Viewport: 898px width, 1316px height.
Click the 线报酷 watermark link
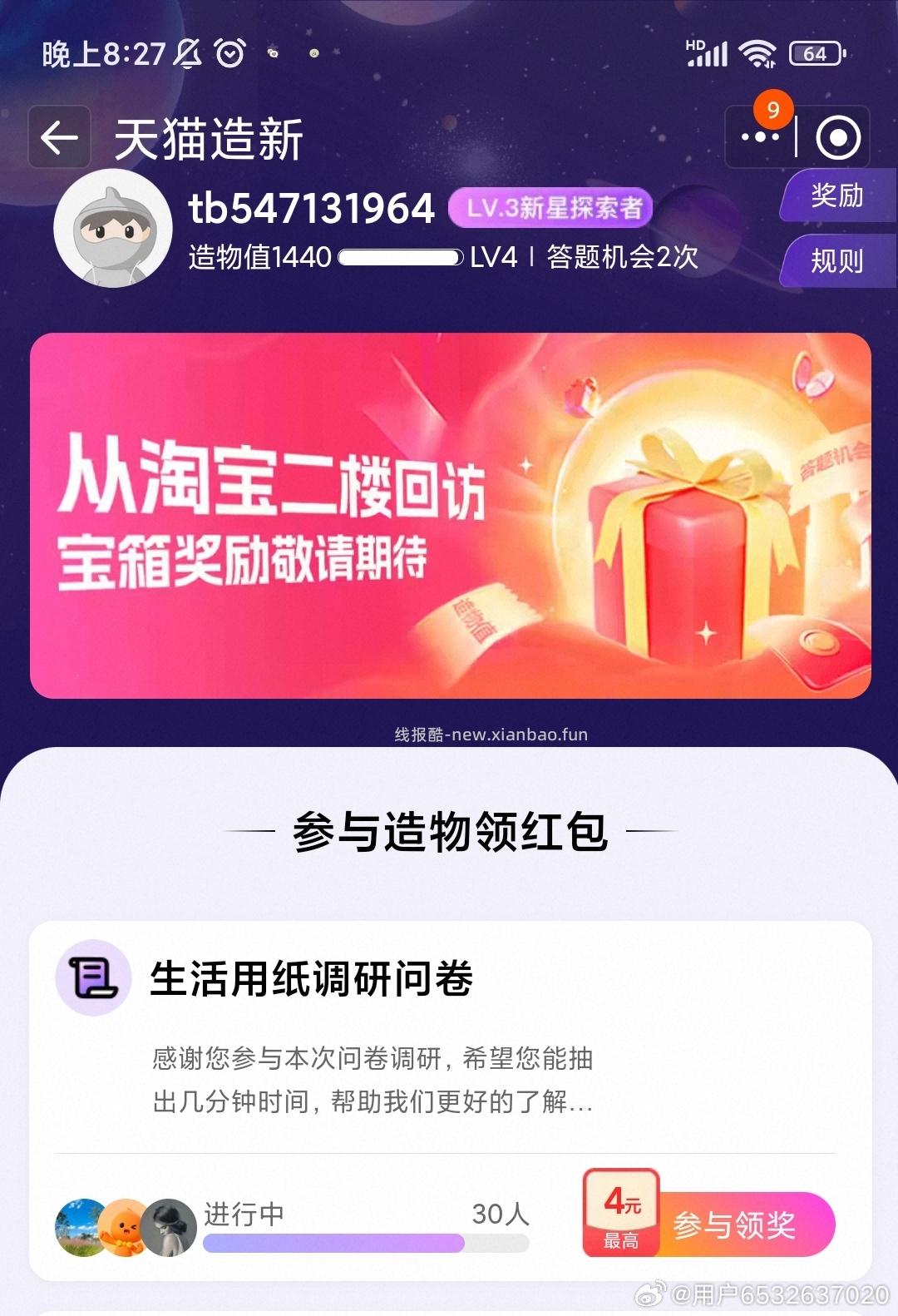[491, 735]
